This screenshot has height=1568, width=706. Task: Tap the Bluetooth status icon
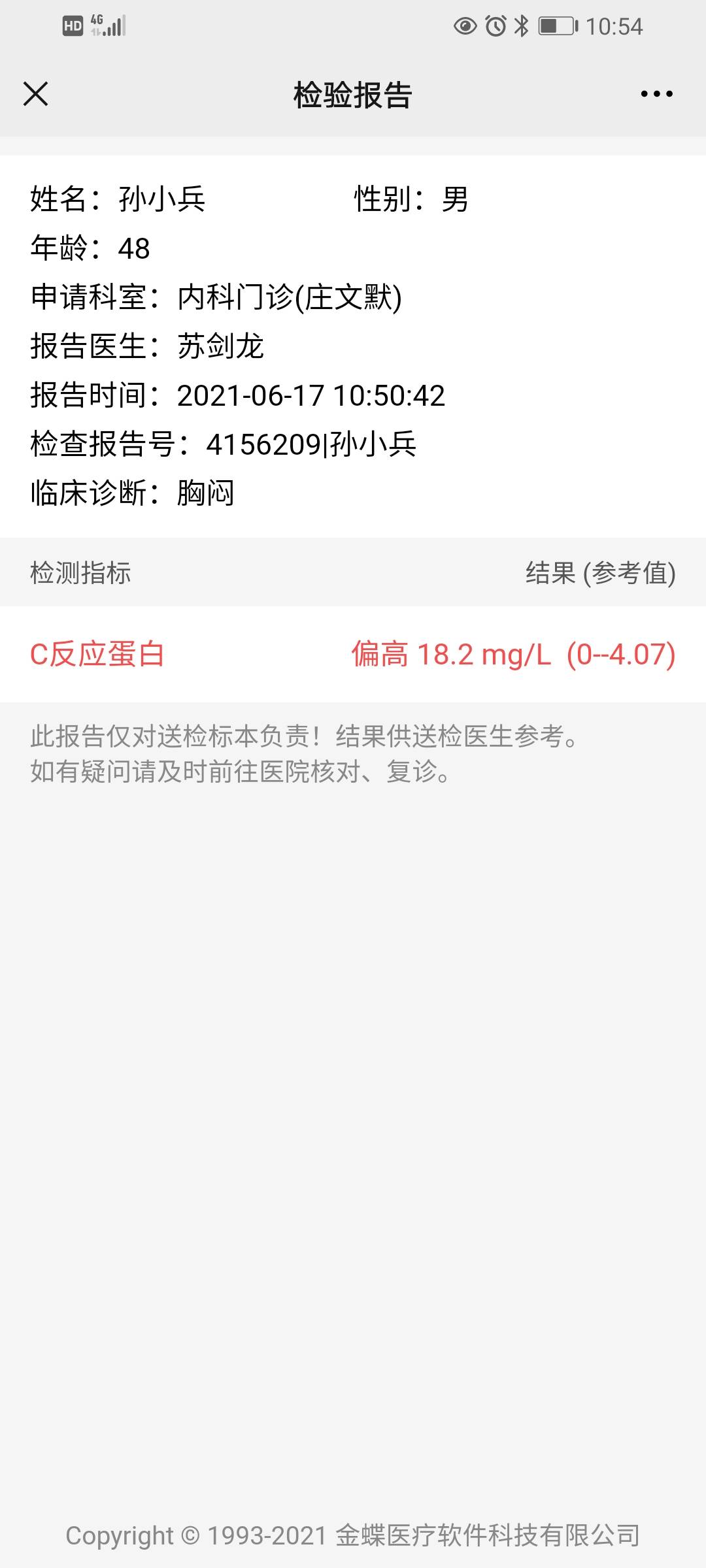coord(523,25)
